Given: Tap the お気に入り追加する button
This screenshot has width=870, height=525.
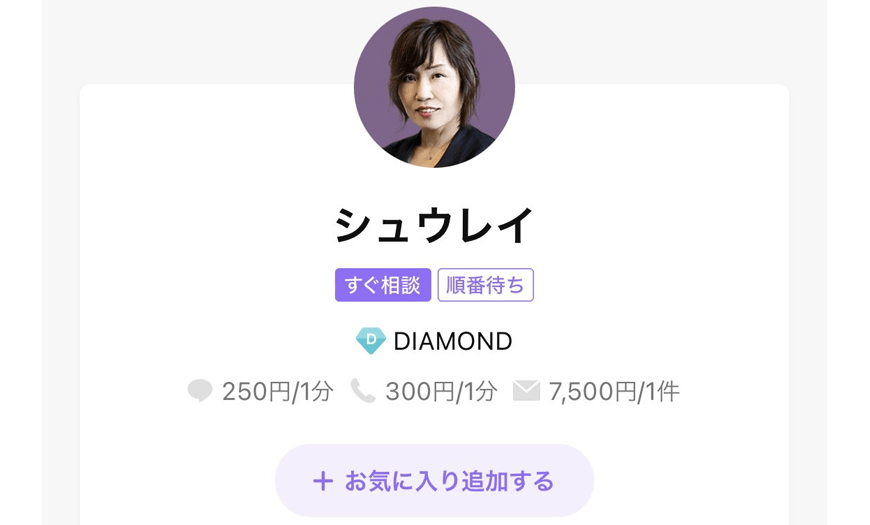Looking at the screenshot, I should [434, 481].
